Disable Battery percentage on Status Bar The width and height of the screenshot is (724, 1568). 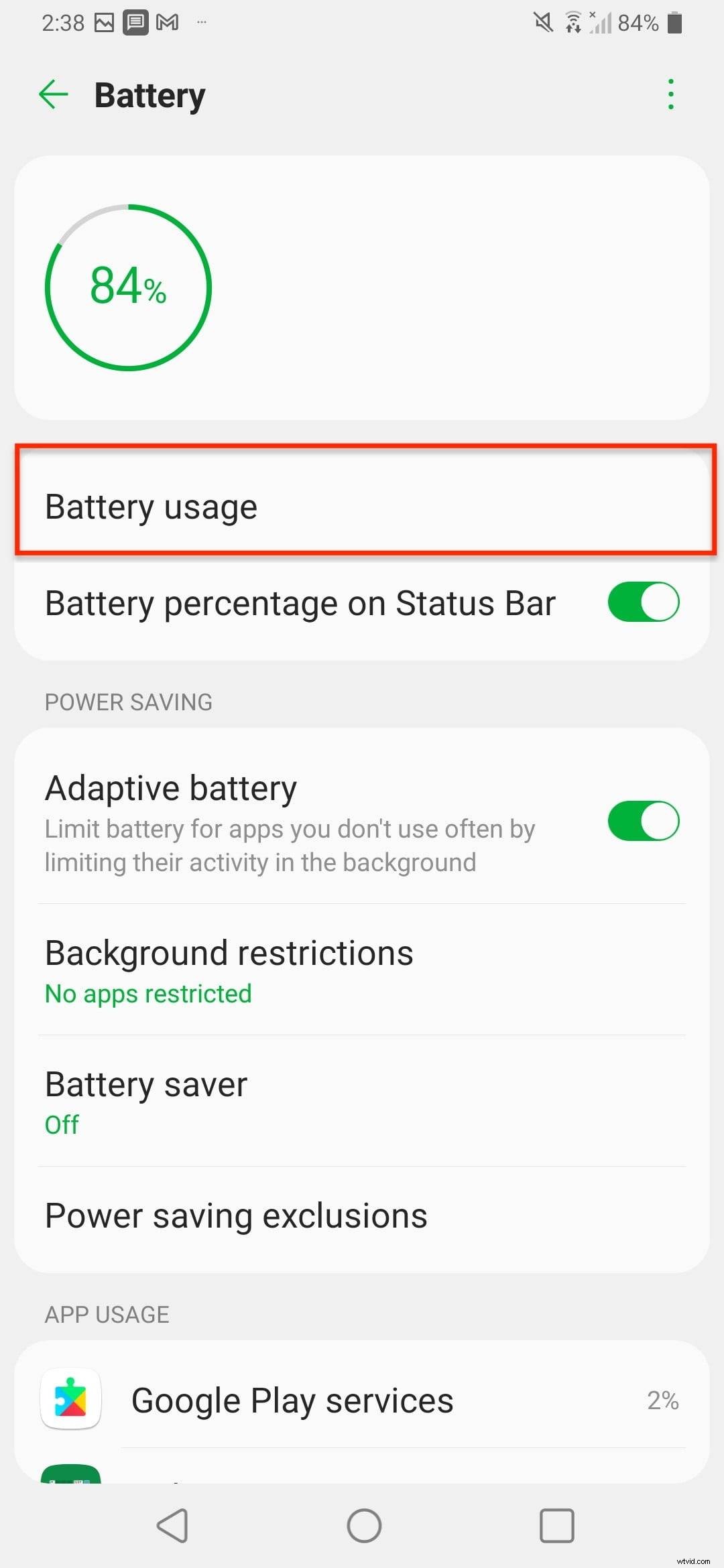645,602
